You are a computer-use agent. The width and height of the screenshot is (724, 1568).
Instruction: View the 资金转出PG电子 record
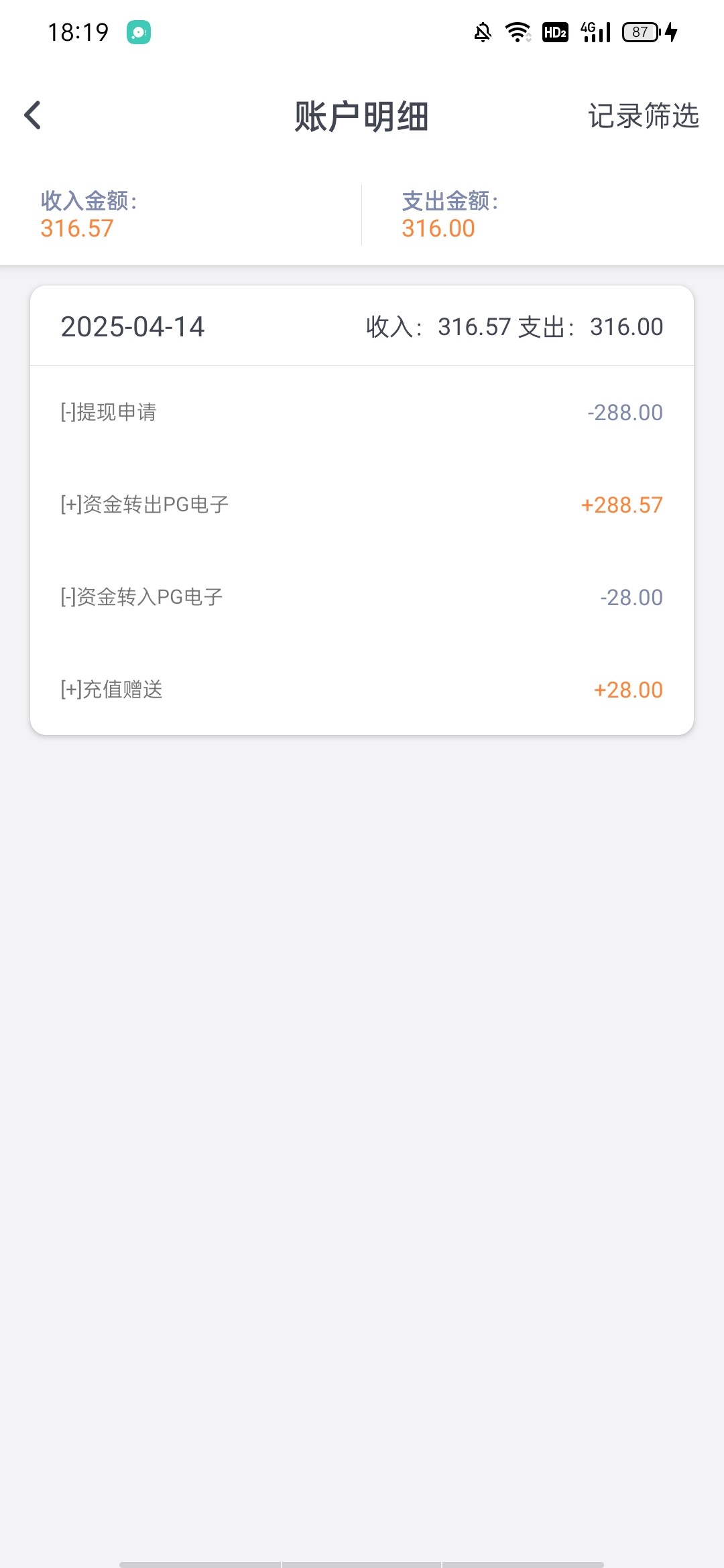pos(361,505)
